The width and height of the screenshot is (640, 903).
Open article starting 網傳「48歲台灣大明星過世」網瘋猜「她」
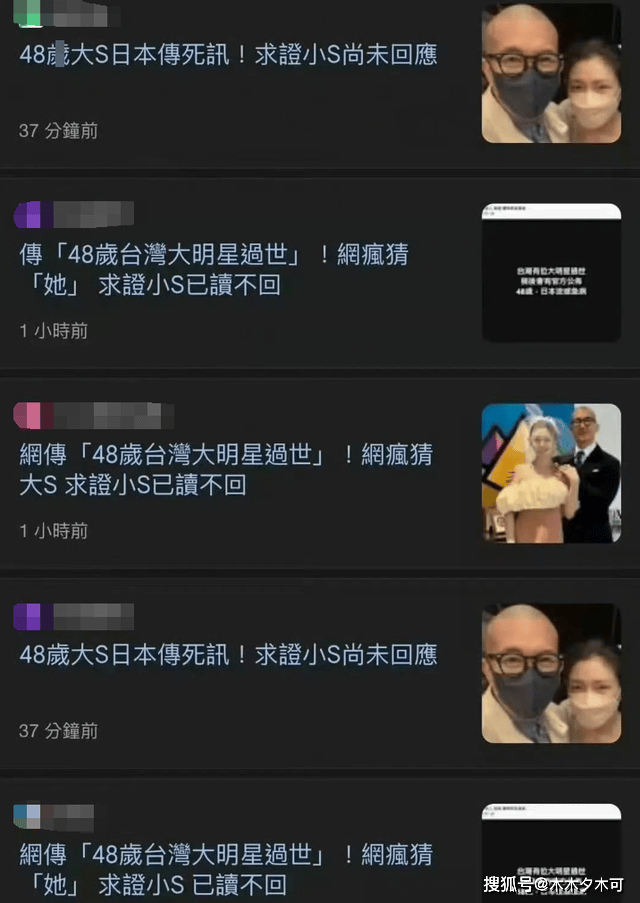(x=226, y=868)
